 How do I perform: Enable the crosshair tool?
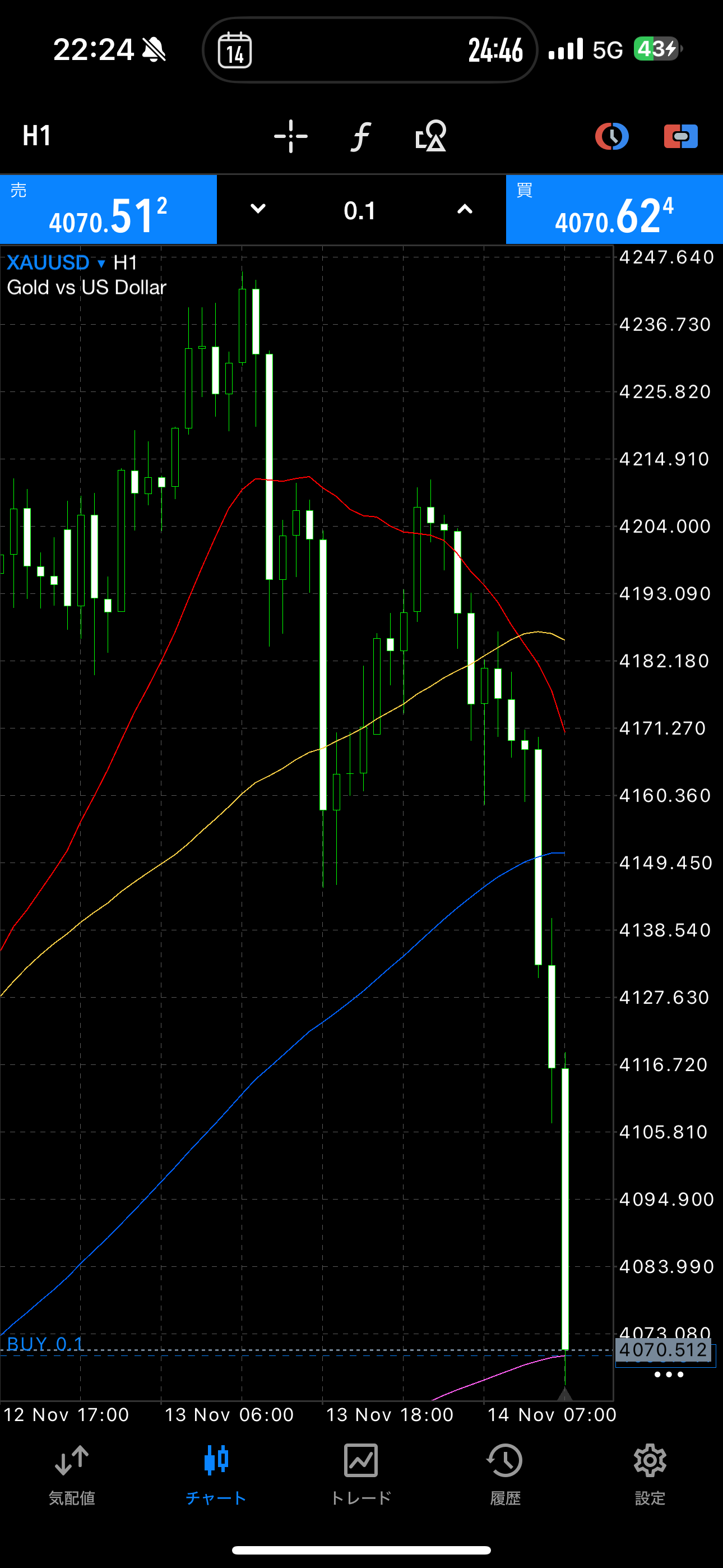click(x=291, y=136)
